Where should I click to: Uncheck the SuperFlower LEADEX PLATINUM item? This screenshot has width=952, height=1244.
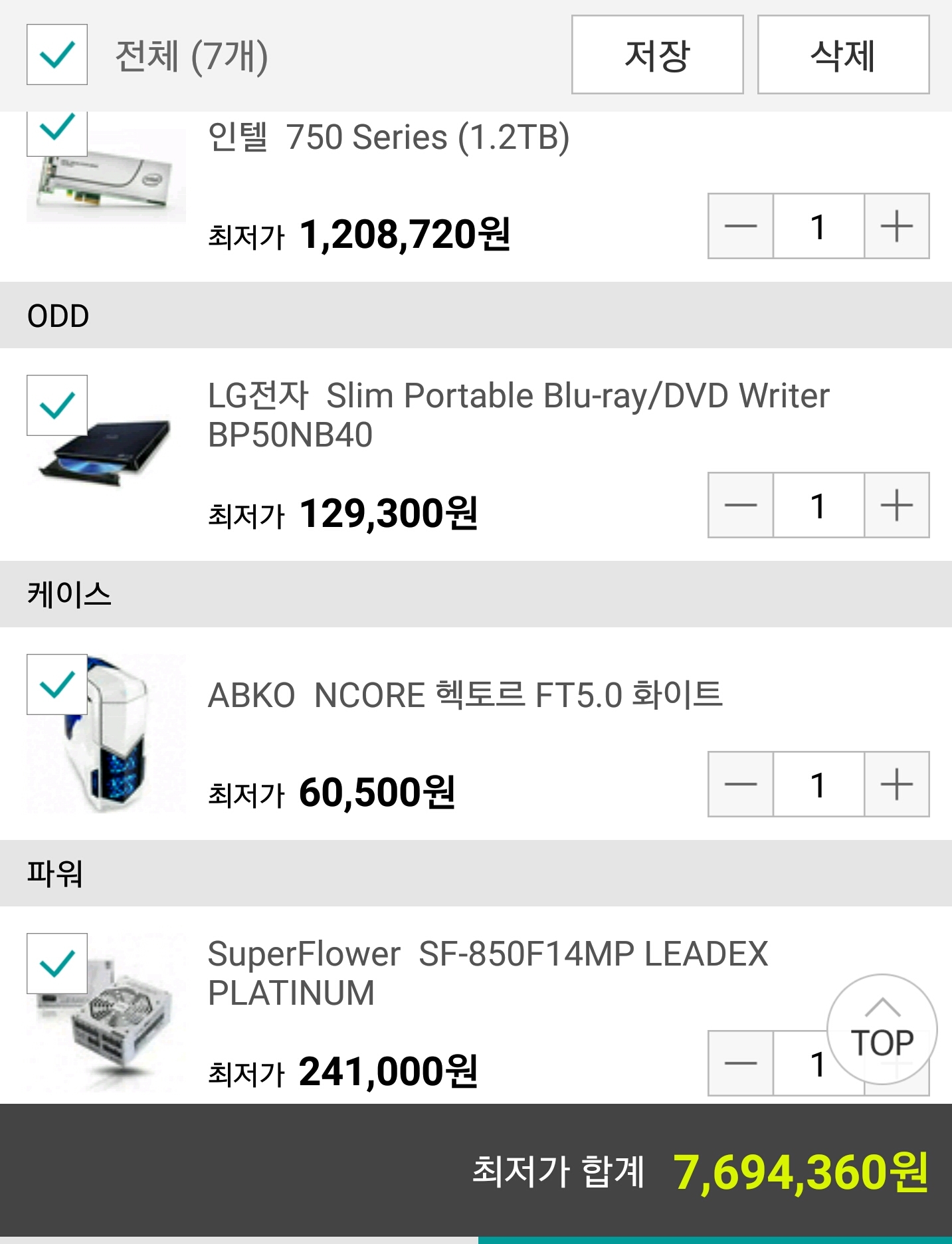point(57,964)
